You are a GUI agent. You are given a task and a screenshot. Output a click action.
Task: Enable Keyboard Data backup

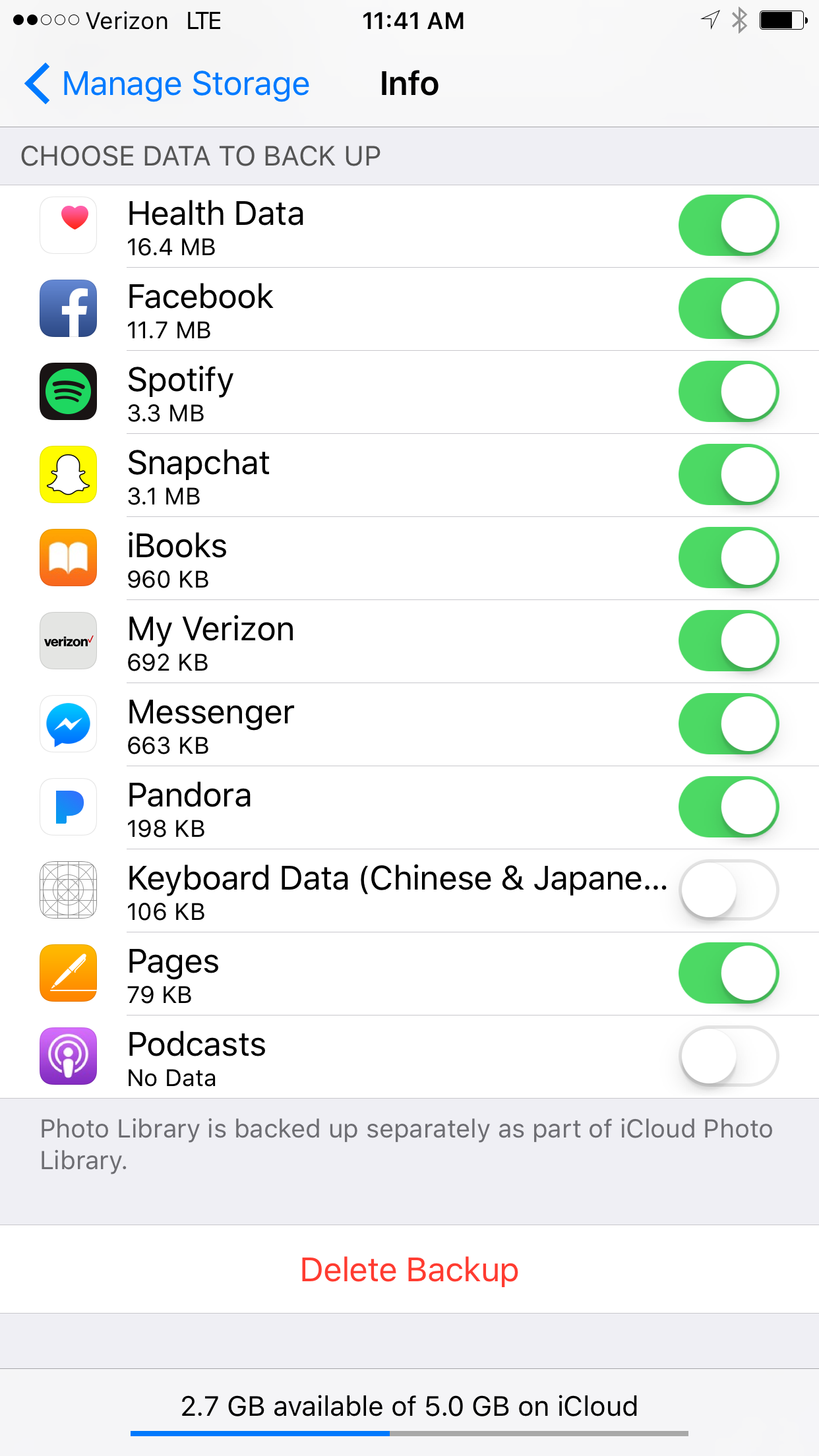pos(728,890)
